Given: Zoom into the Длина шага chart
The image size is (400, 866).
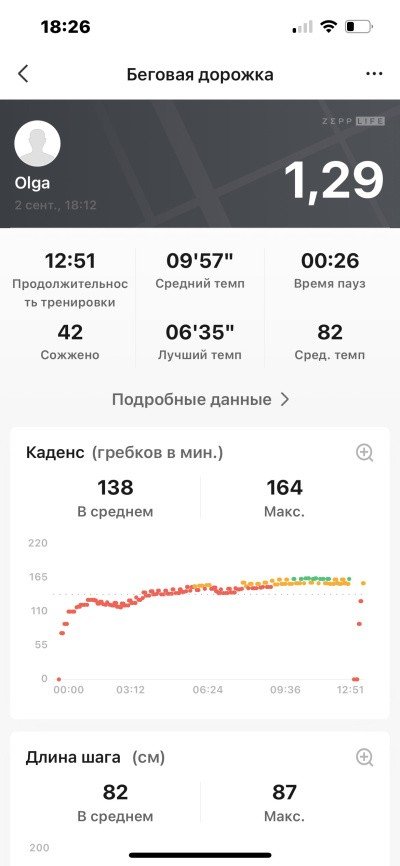Looking at the screenshot, I should pos(365,757).
